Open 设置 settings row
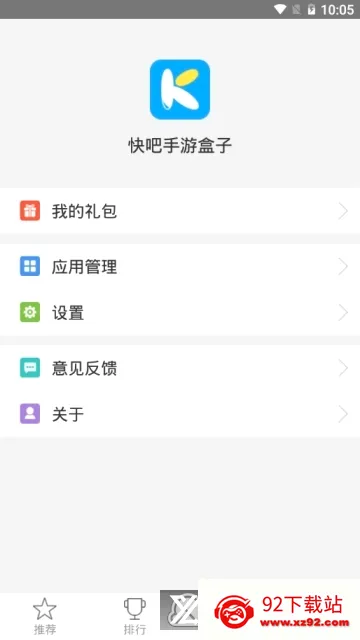This screenshot has width=360, height=640. tap(180, 313)
